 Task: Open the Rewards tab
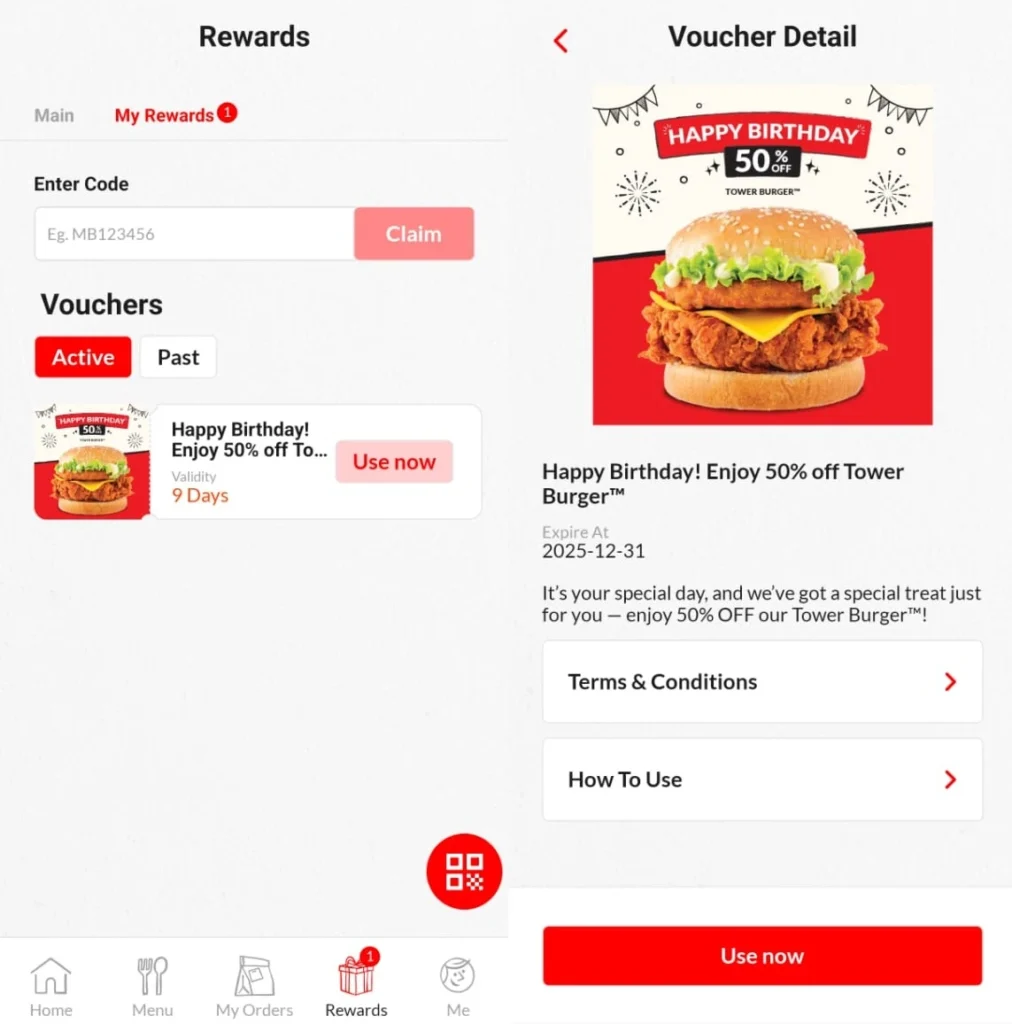coord(356,986)
